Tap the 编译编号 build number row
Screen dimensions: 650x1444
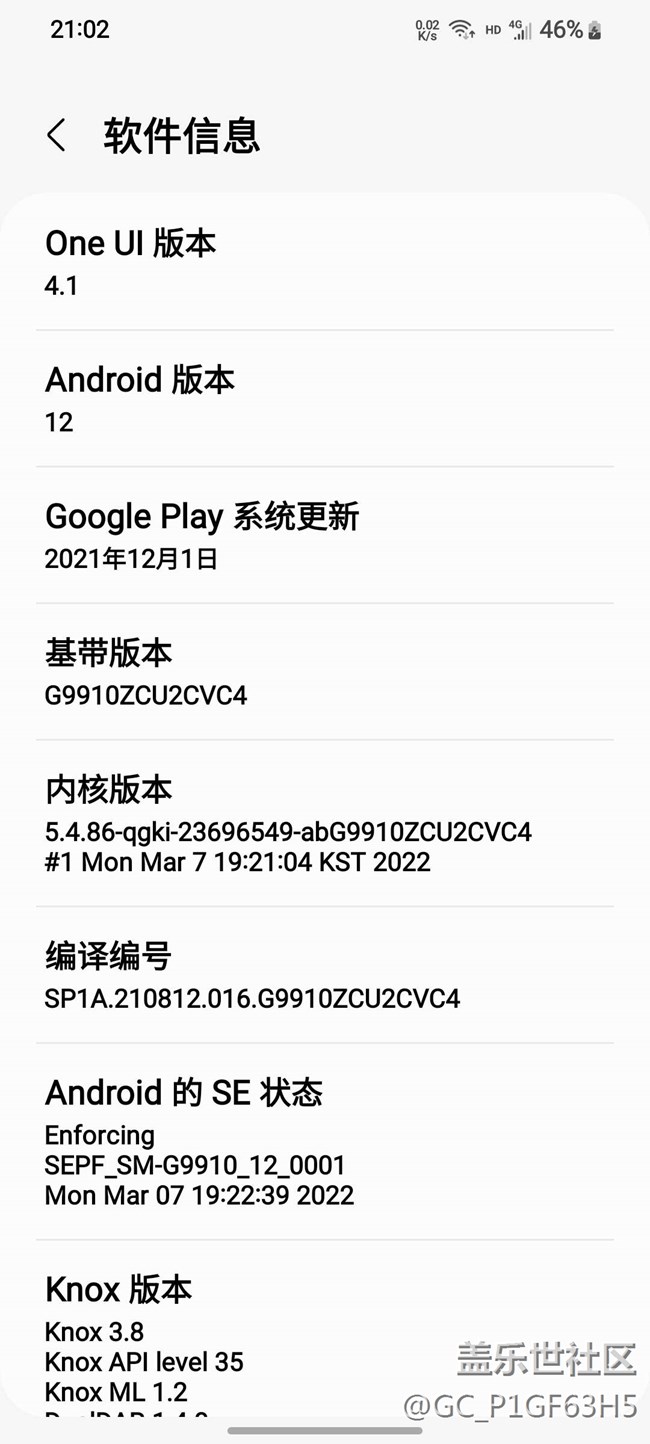(324, 975)
